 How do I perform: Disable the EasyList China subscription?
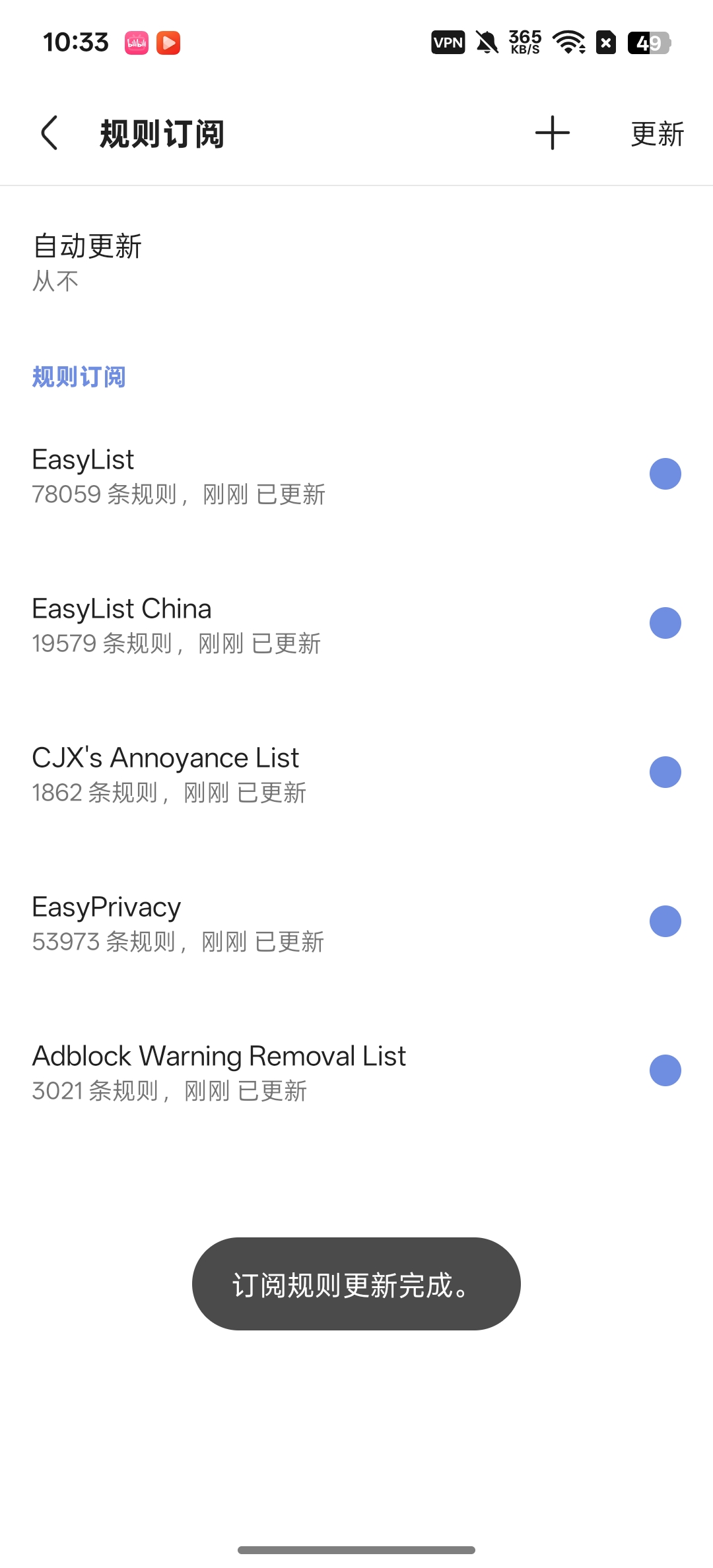[x=665, y=623]
